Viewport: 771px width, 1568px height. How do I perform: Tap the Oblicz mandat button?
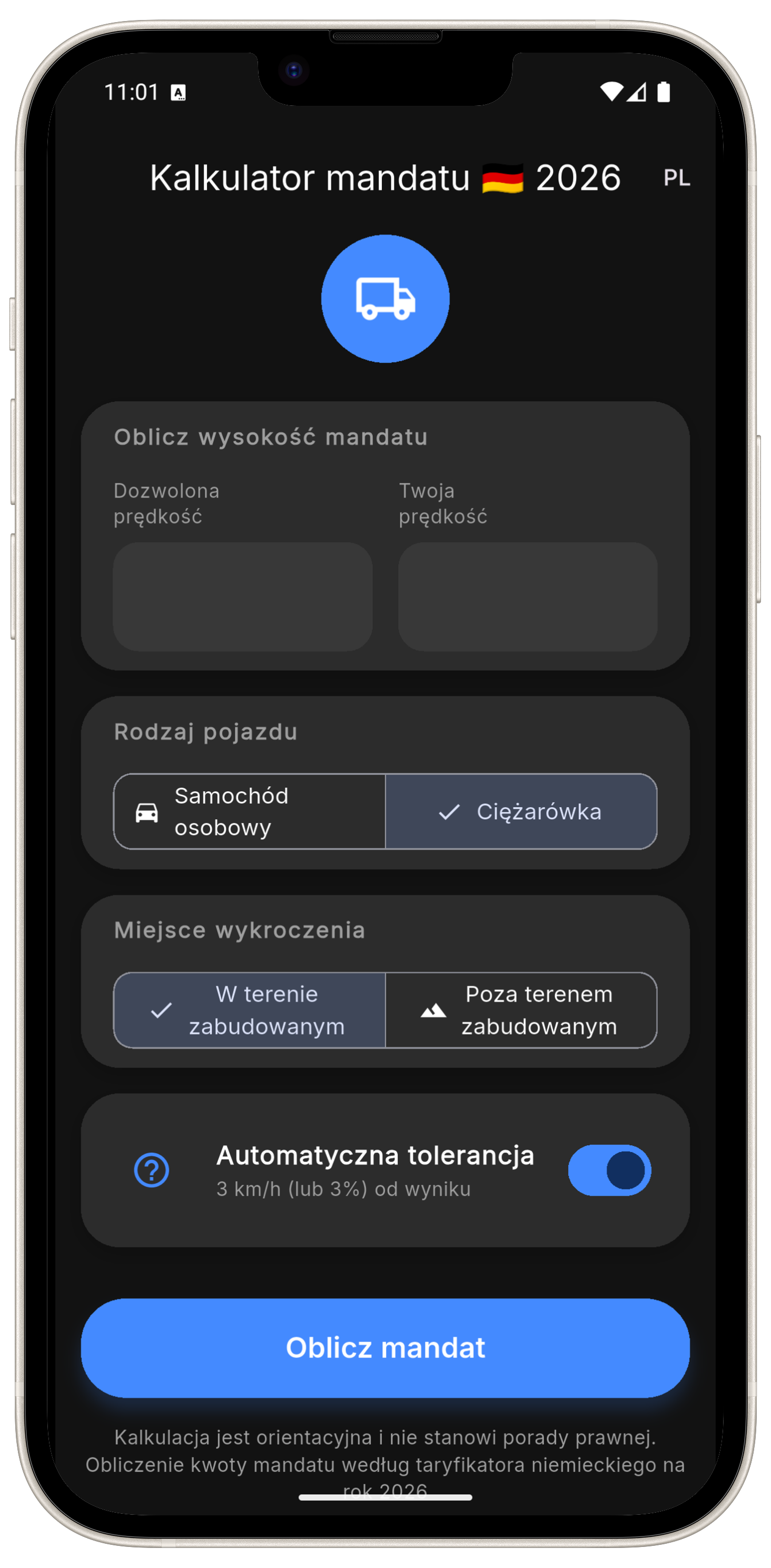(385, 1348)
